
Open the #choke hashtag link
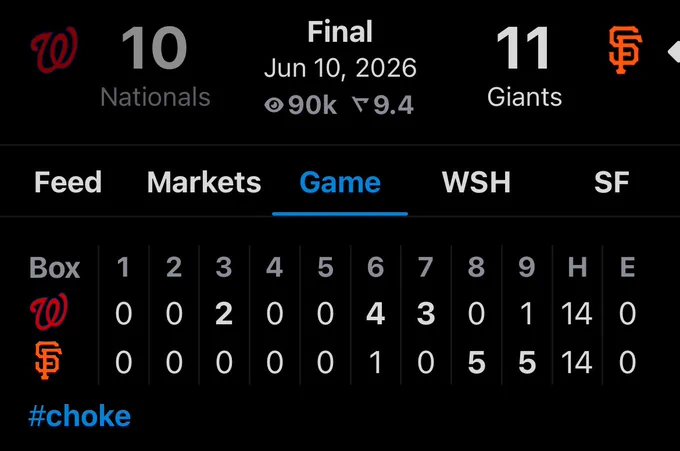79,416
